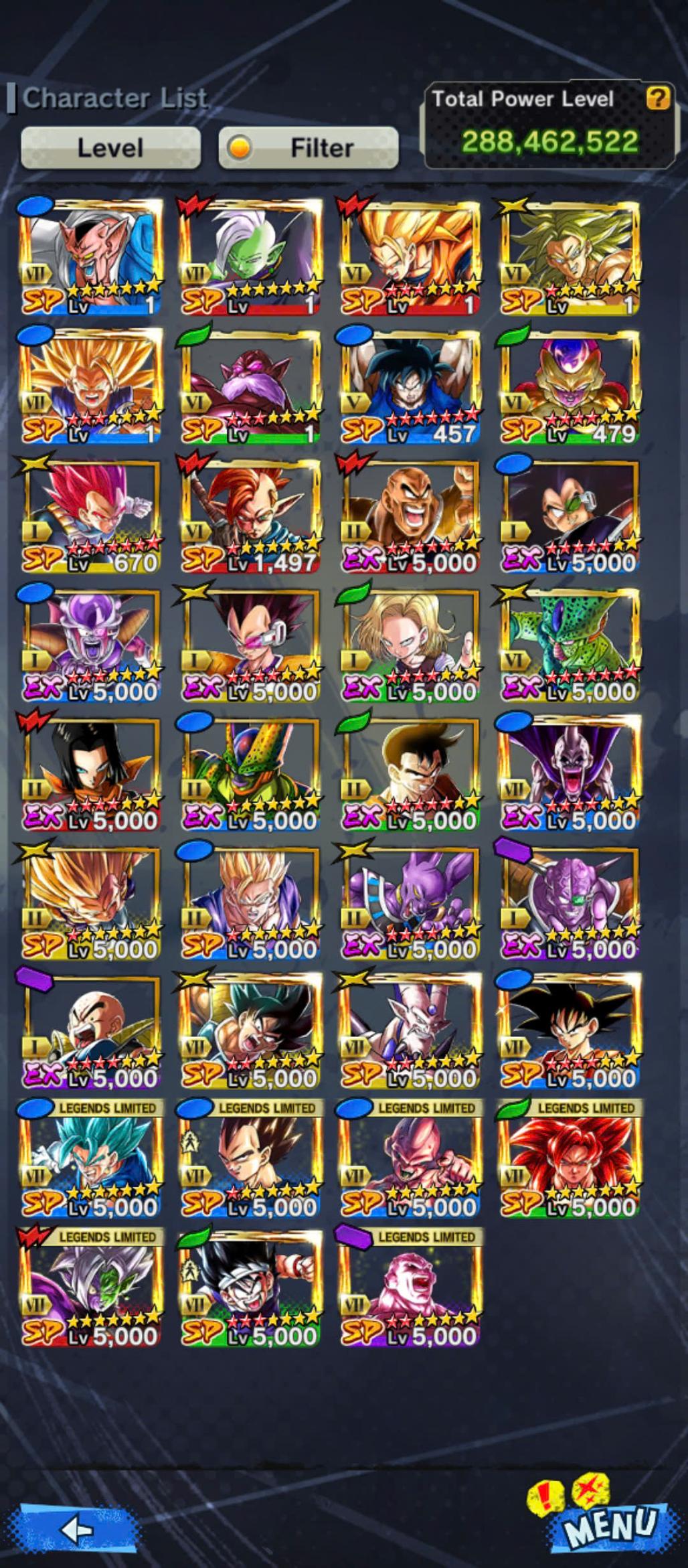
Task: Open the Level sort button
Action: [110, 147]
